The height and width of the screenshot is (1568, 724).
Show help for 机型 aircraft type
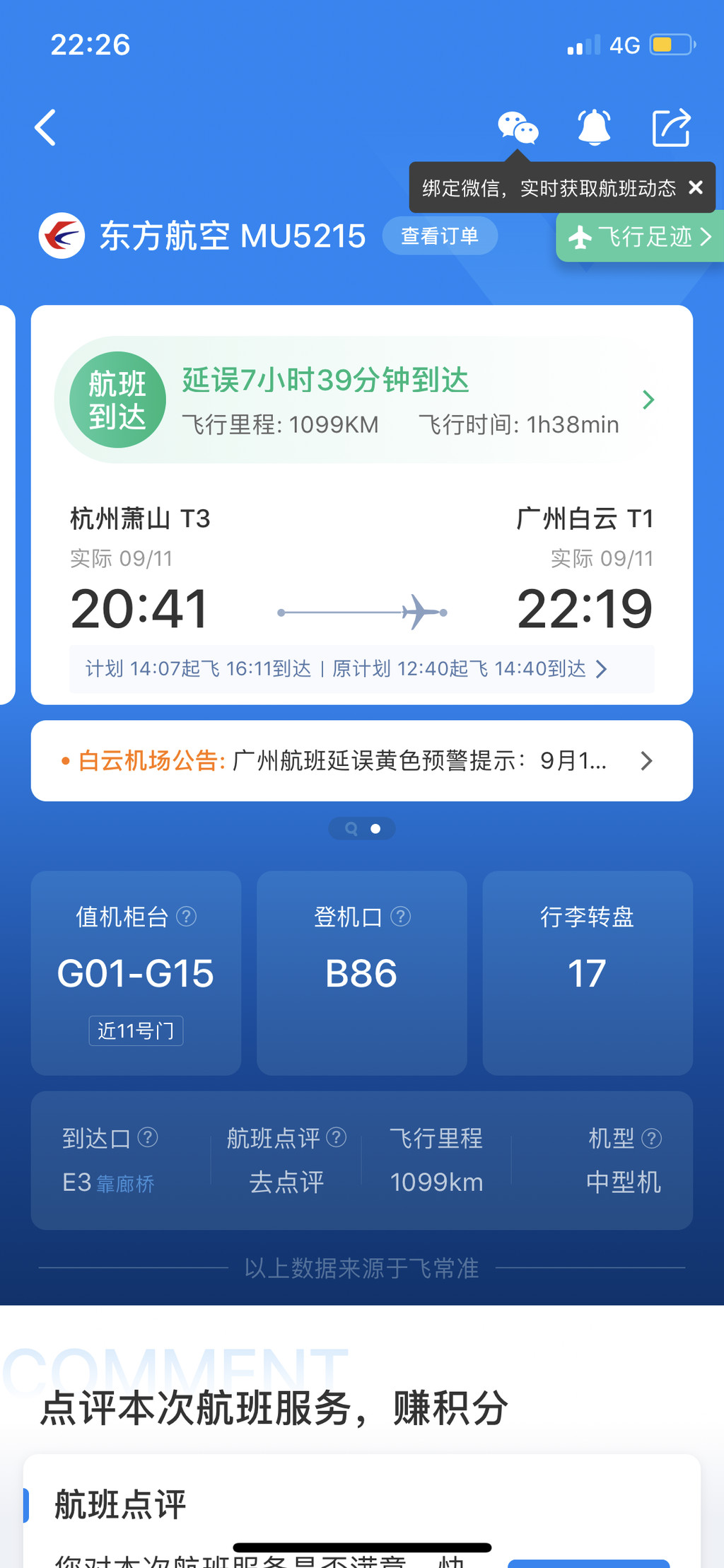tap(652, 1139)
